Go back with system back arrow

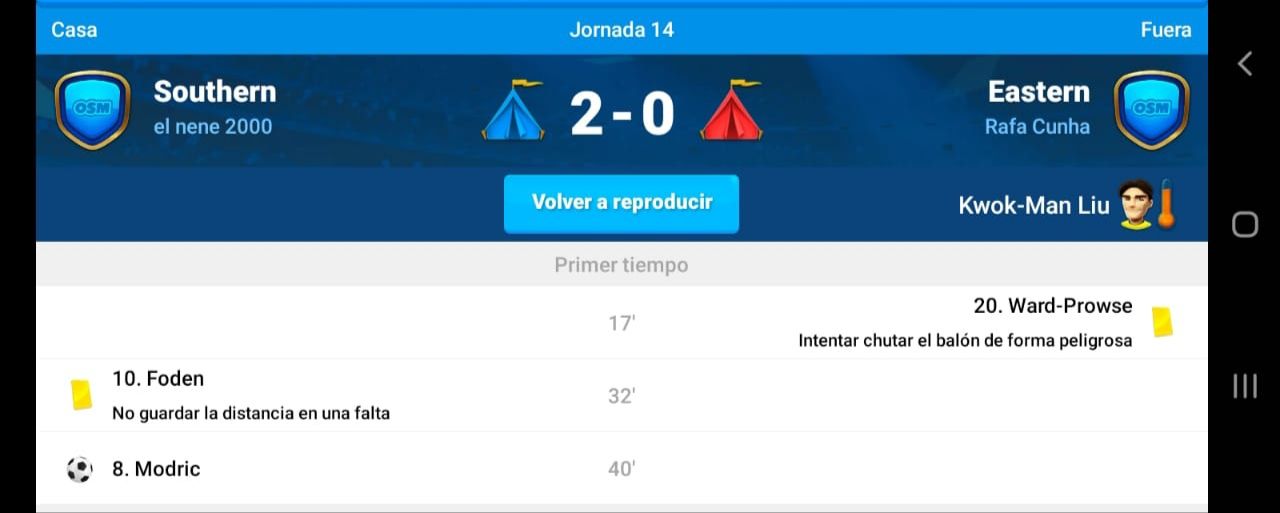click(1244, 64)
